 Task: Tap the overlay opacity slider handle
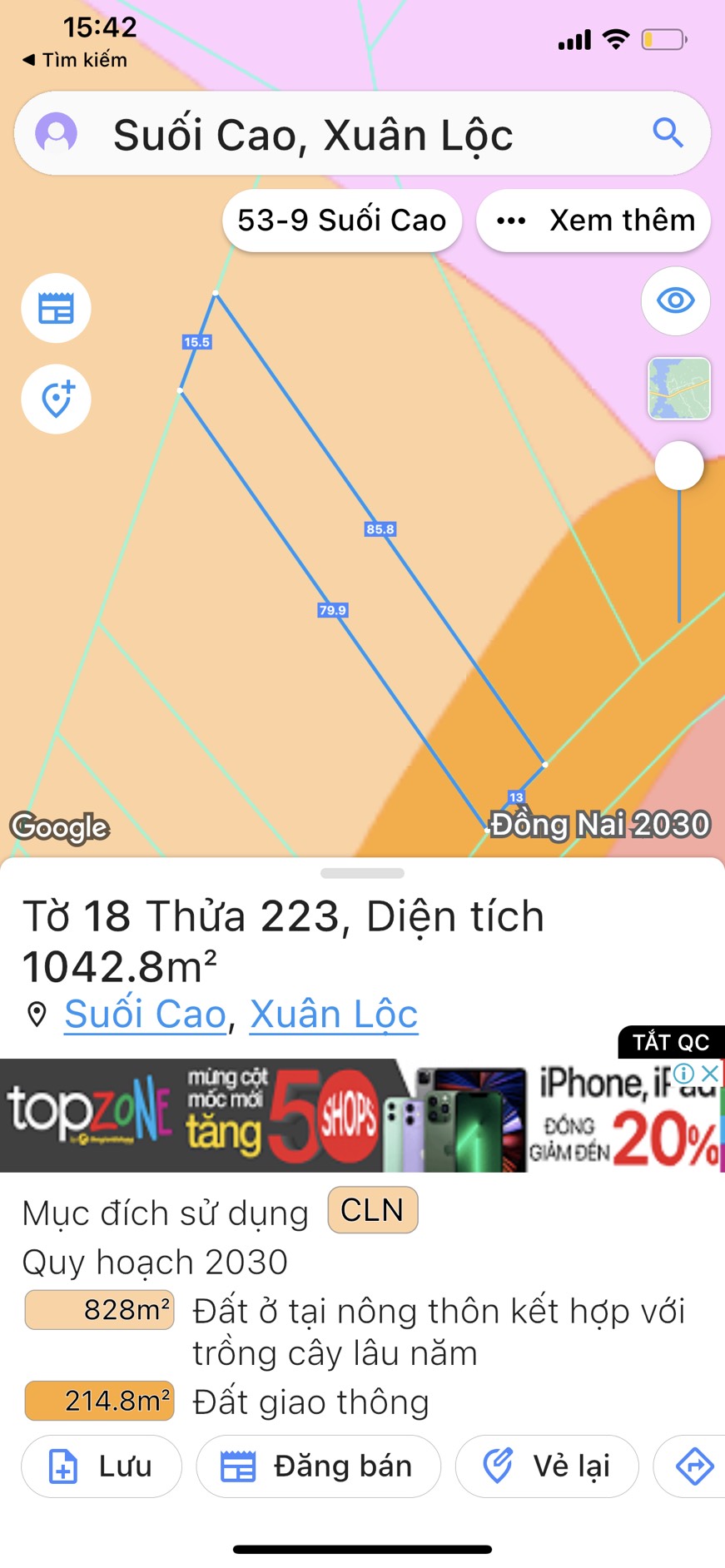pyautogui.click(x=679, y=466)
